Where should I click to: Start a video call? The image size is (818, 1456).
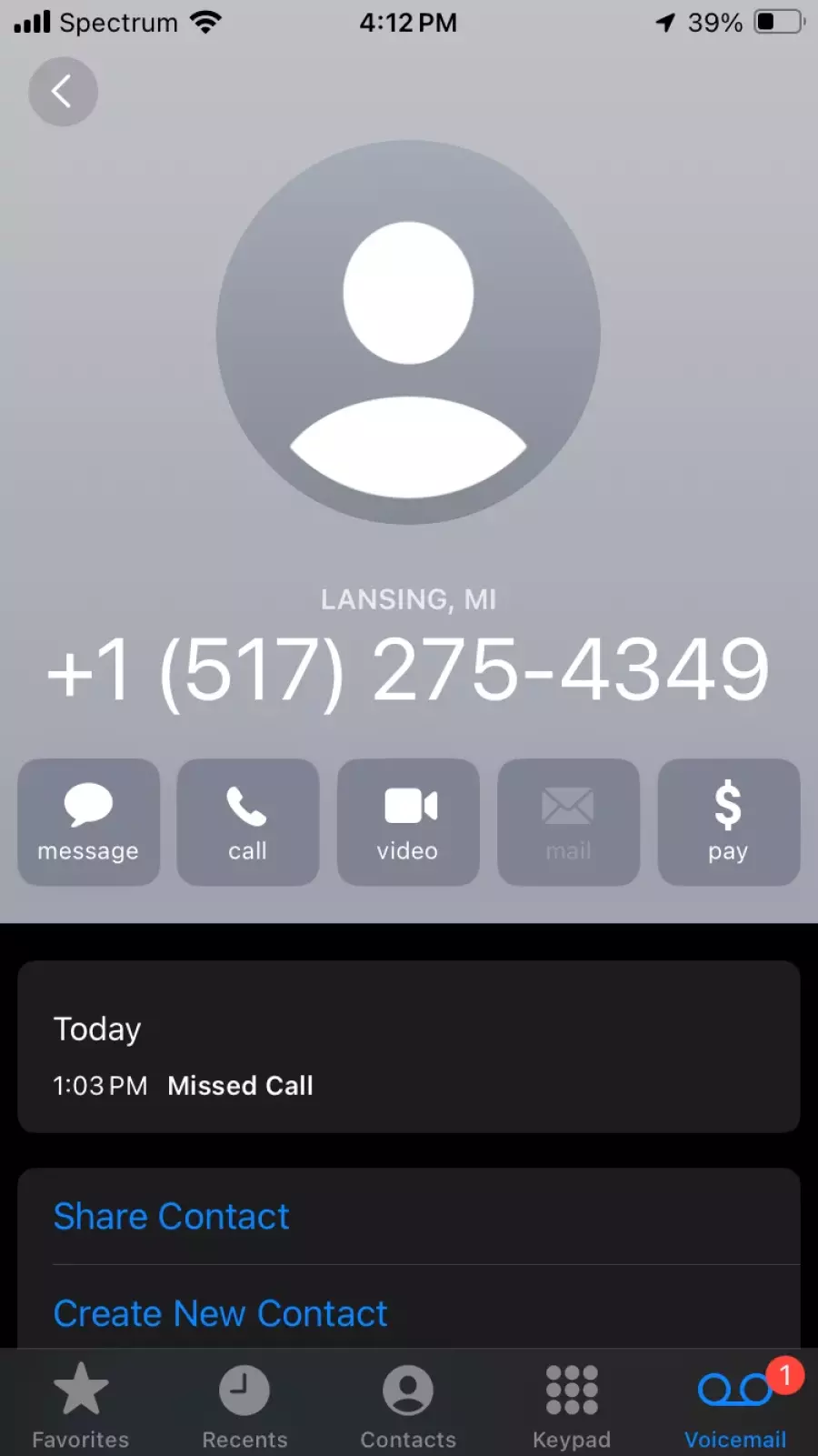408,822
